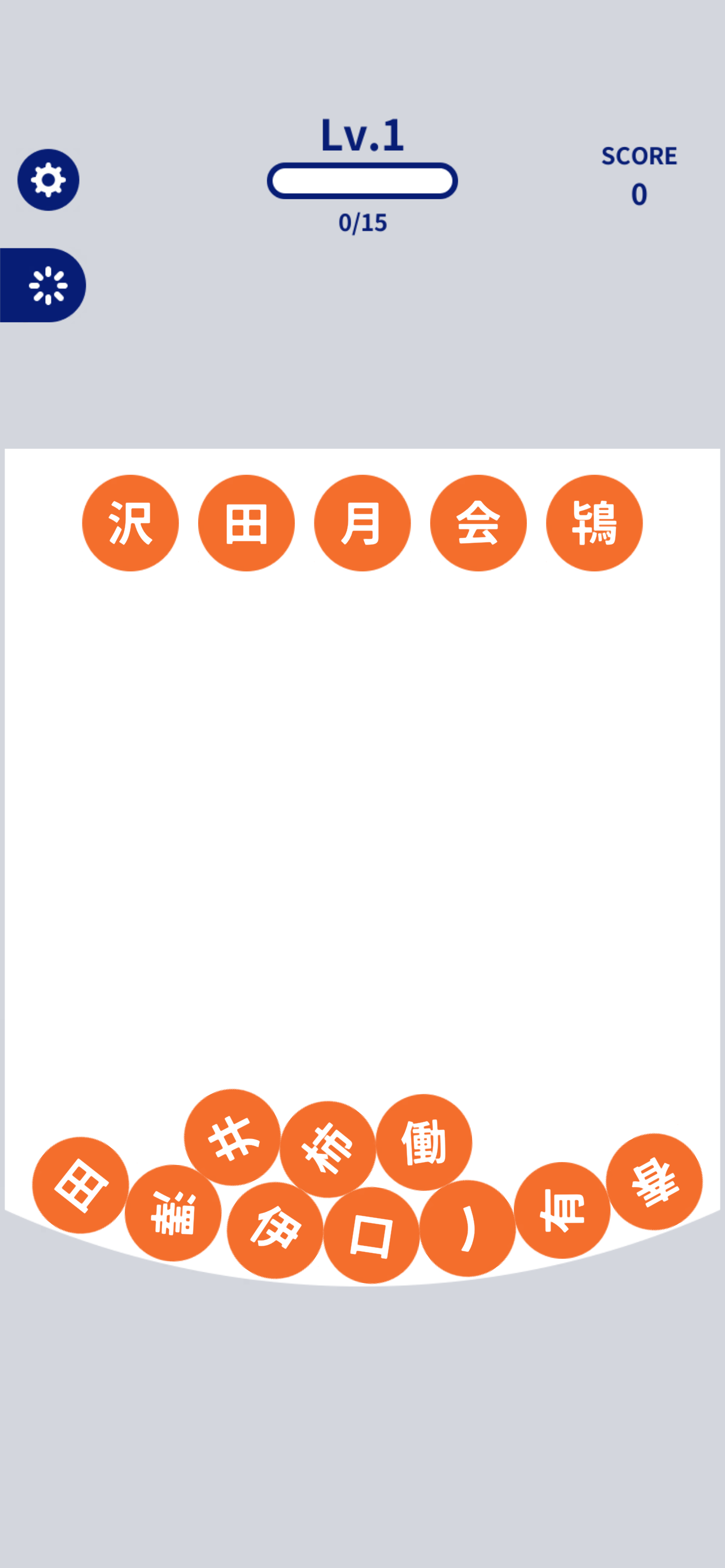Open the settings gear
Image resolution: width=725 pixels, height=1568 pixels.
(x=48, y=180)
